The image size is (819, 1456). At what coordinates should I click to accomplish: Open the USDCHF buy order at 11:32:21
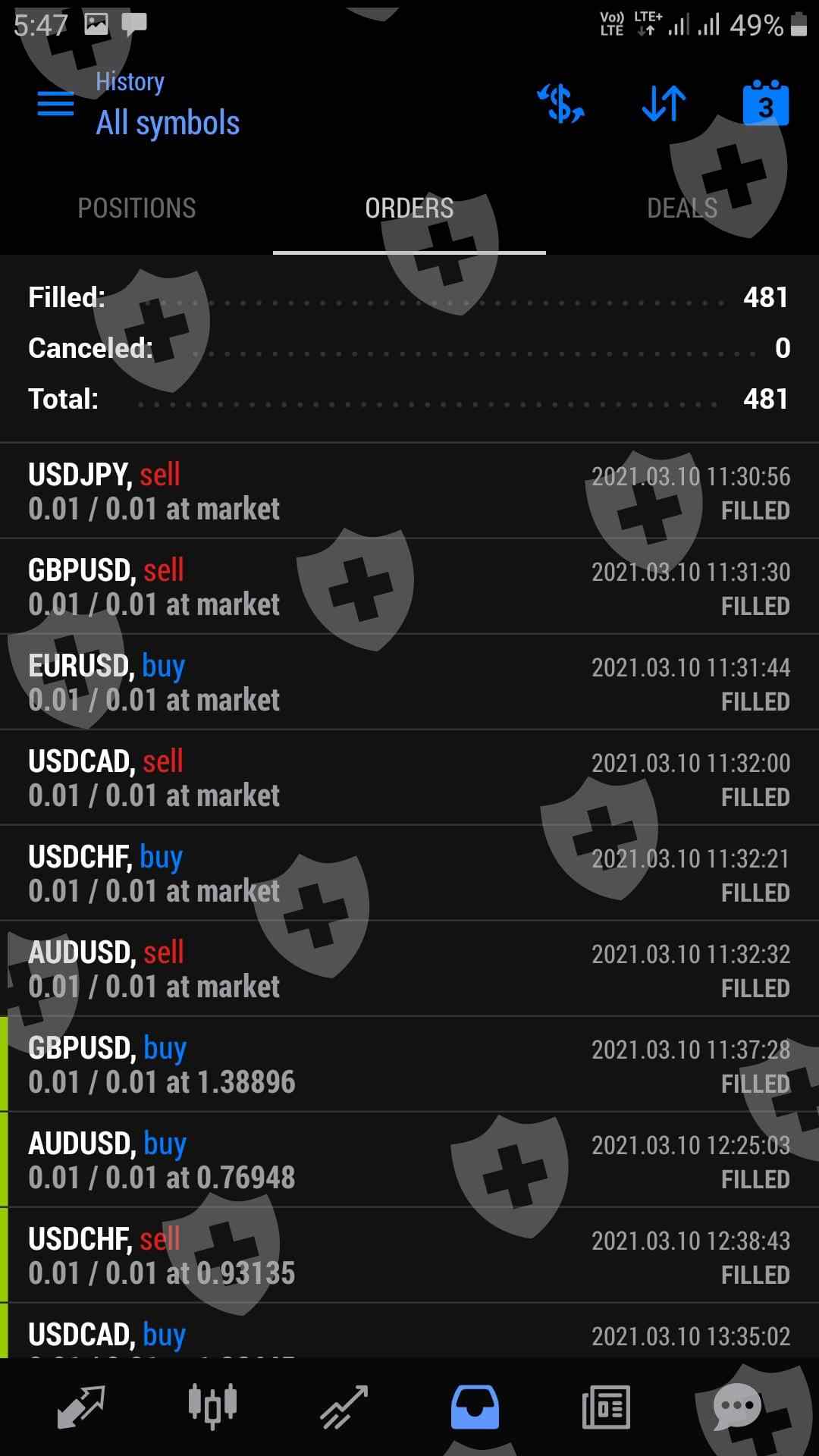coord(409,874)
